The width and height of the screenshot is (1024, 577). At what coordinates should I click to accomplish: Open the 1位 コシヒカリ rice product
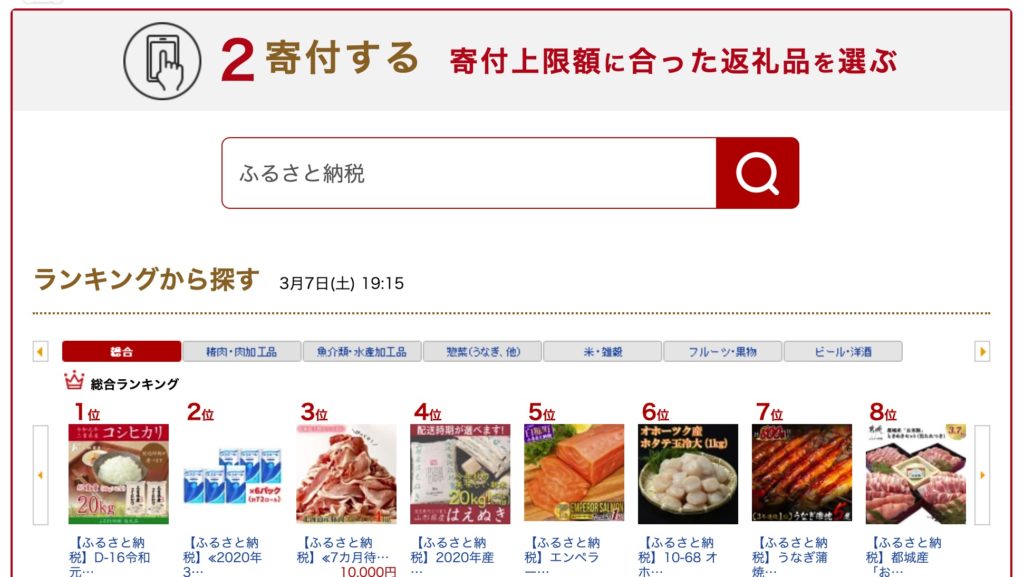pos(118,474)
